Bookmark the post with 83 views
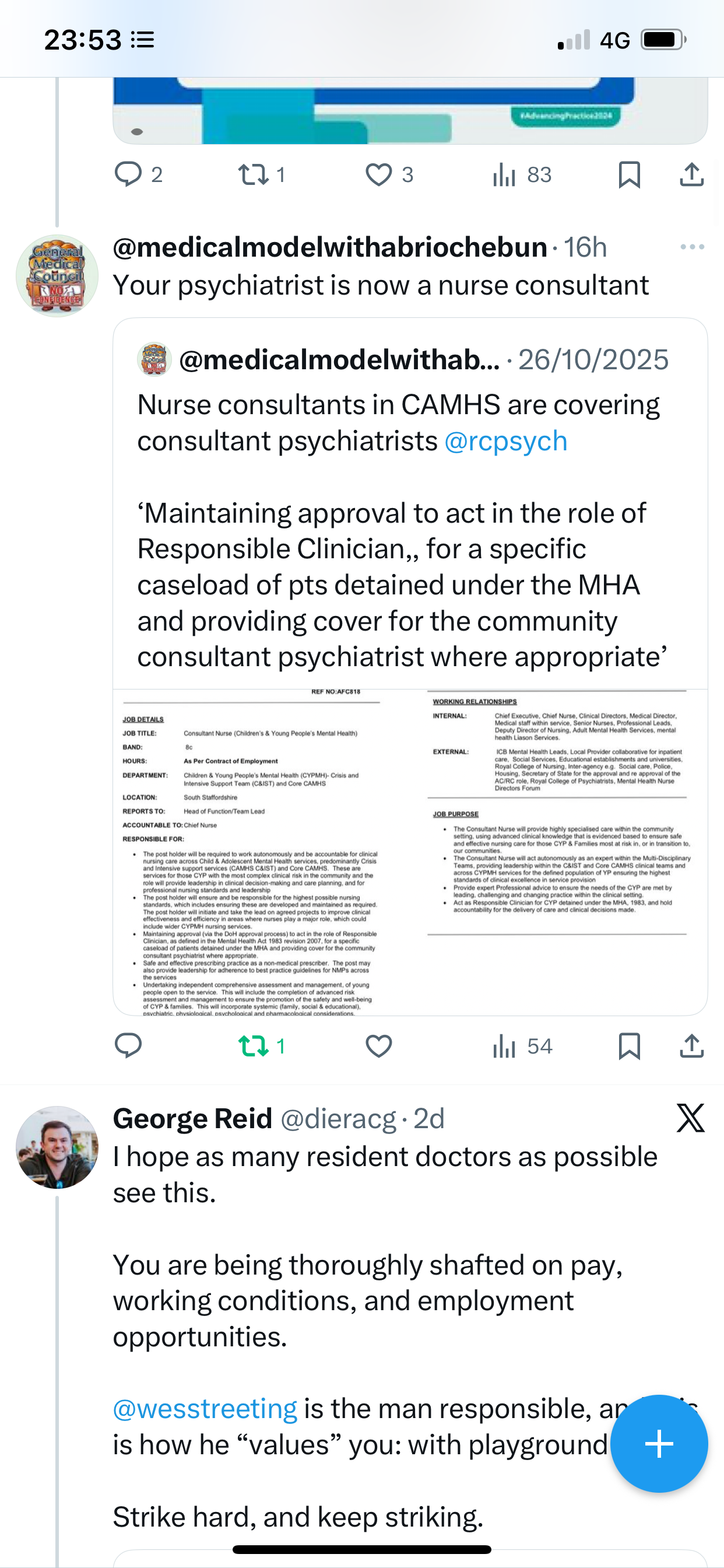Viewport: 724px width, 1568px height. pos(628,174)
